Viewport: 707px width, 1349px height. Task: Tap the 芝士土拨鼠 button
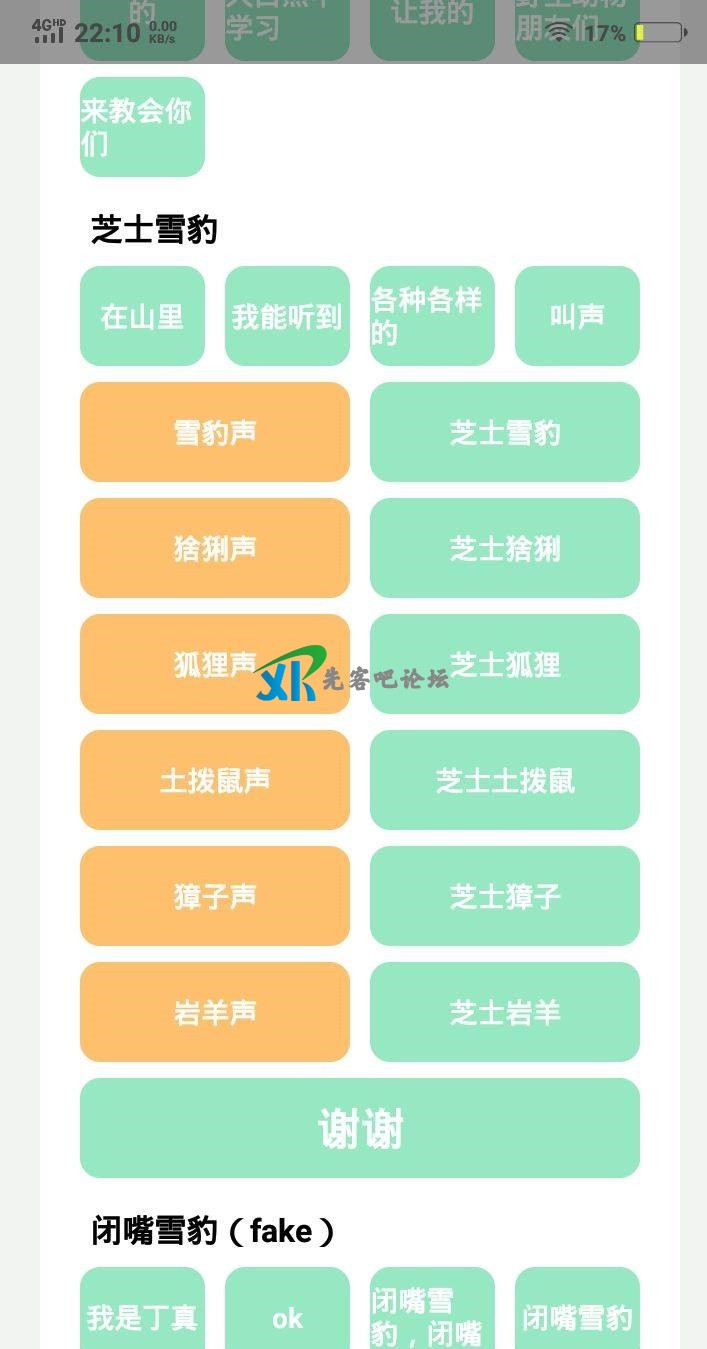[x=505, y=780]
